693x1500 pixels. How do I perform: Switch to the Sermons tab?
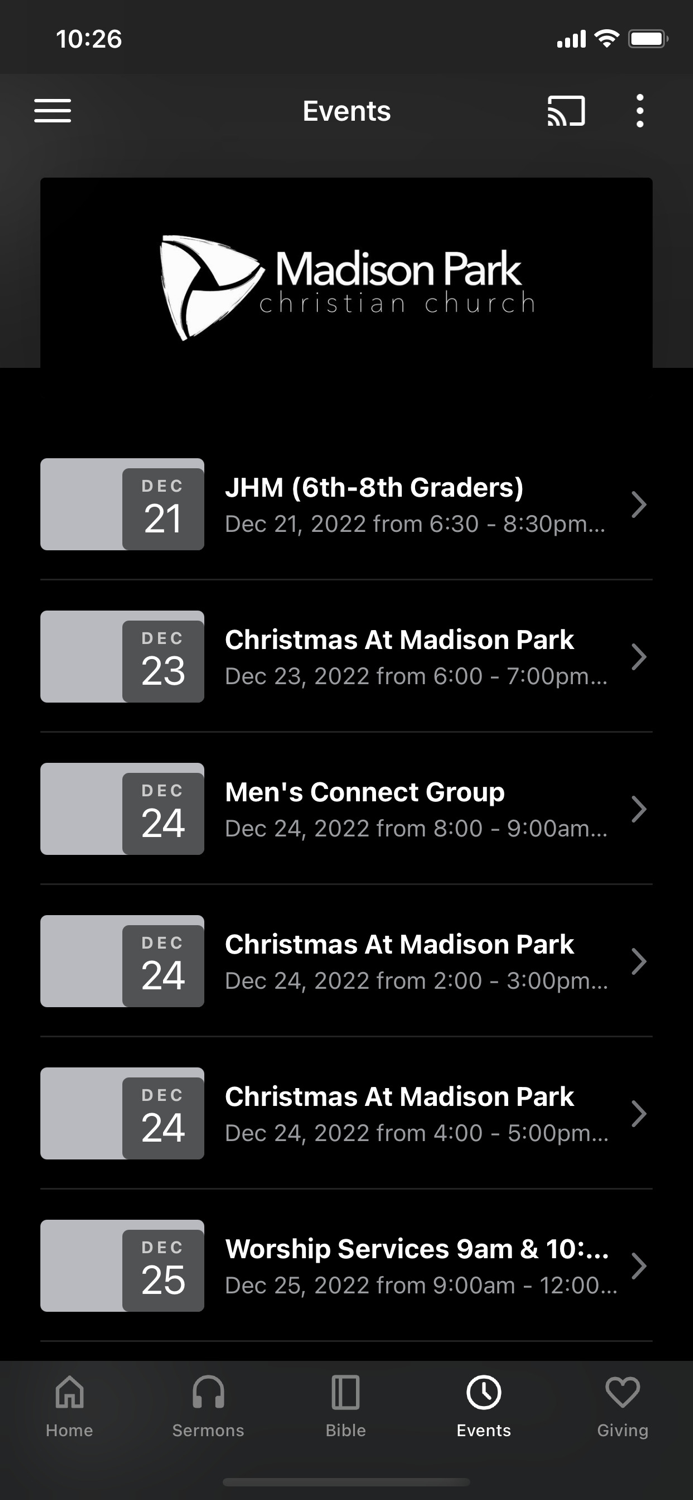point(208,1406)
